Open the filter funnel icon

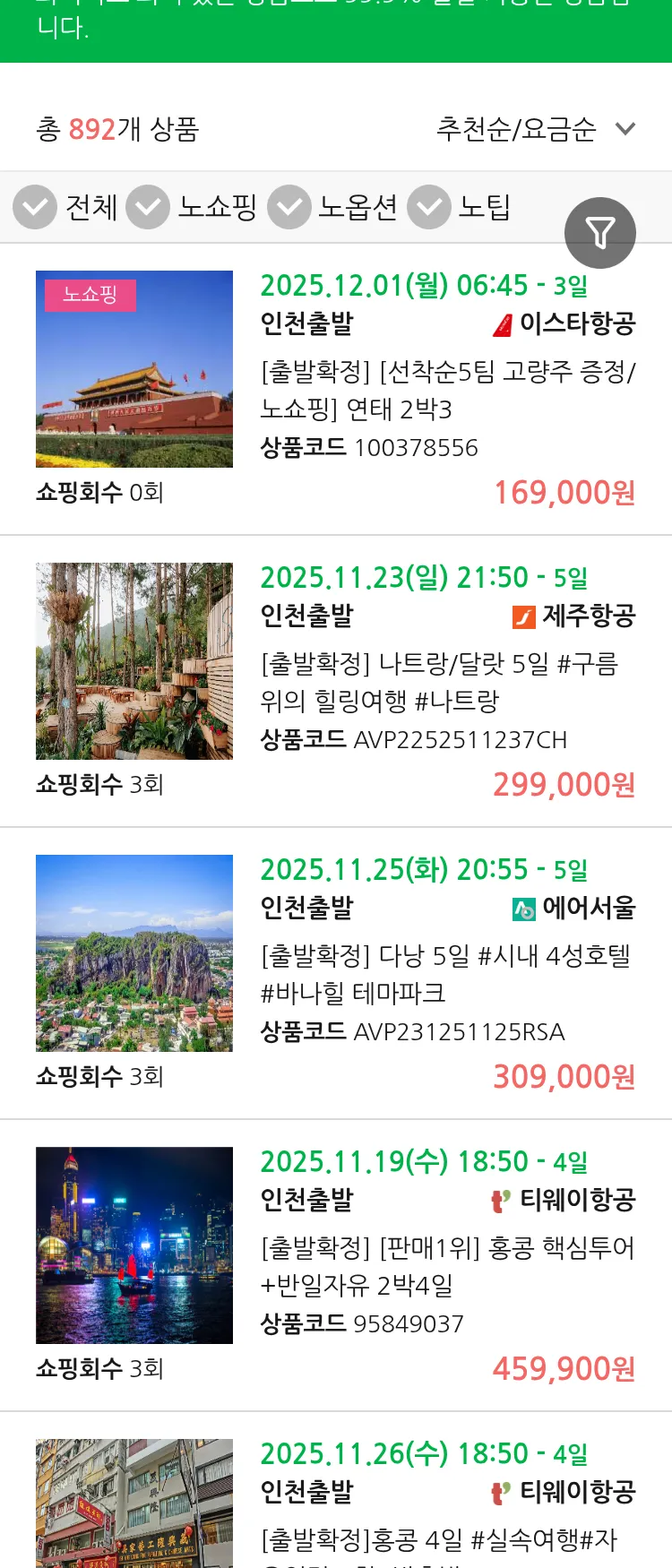pos(600,232)
